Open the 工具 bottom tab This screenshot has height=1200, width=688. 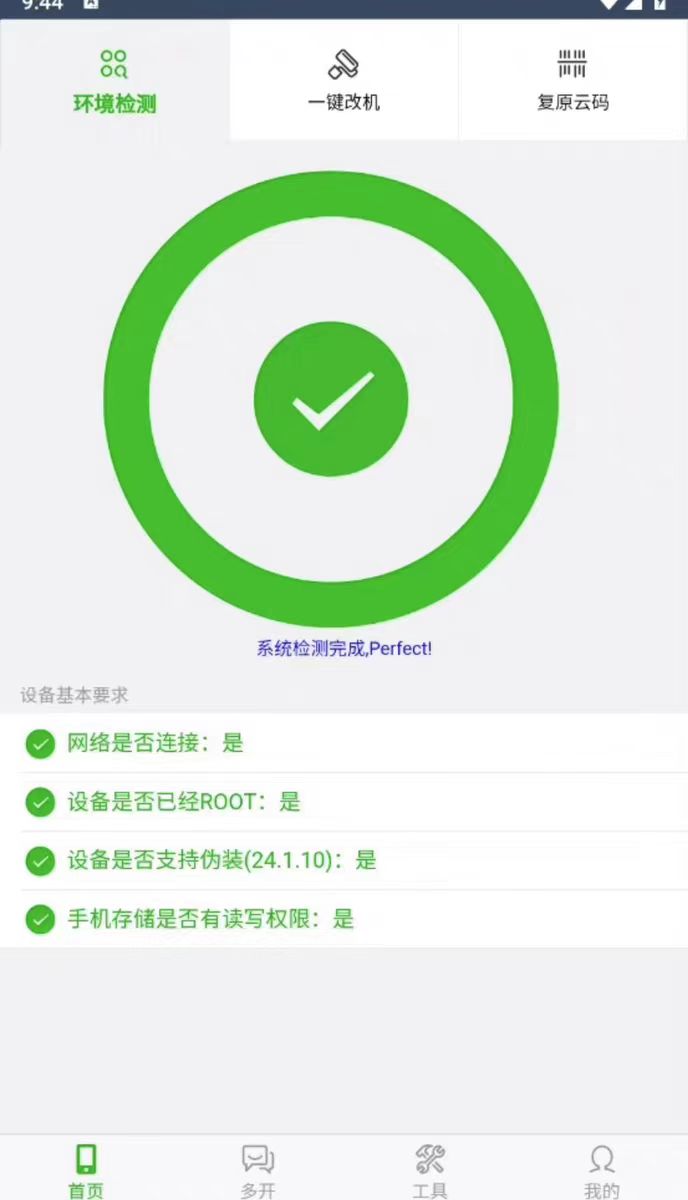430,1170
